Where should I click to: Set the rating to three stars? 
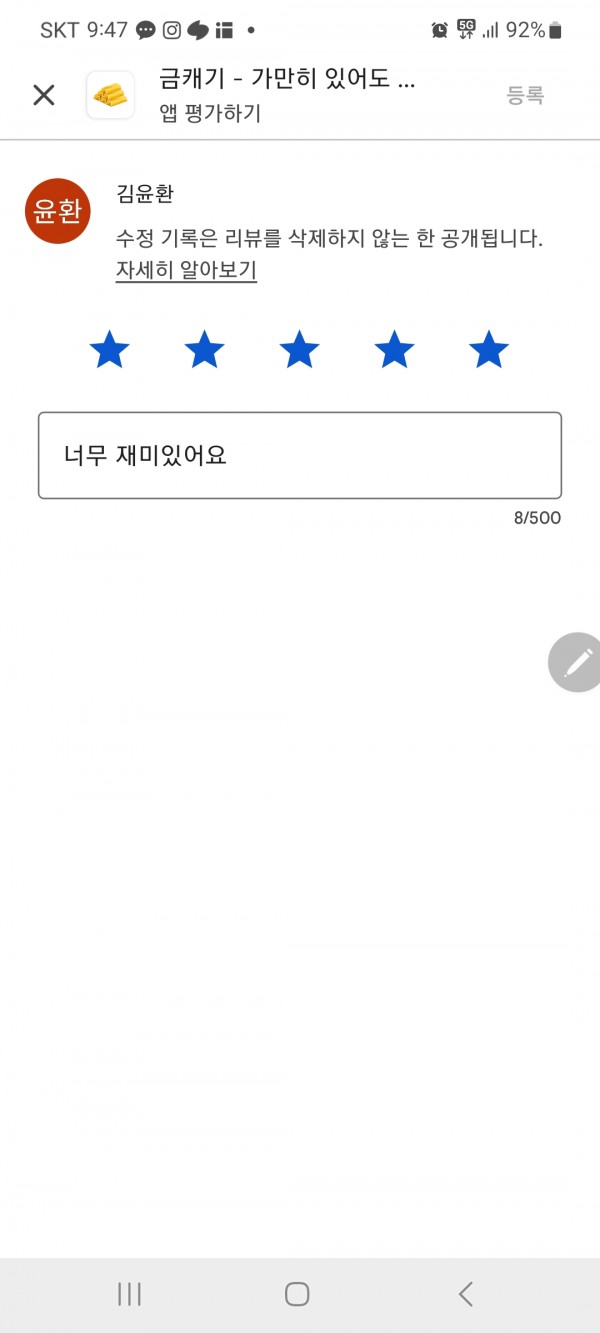[x=299, y=351]
